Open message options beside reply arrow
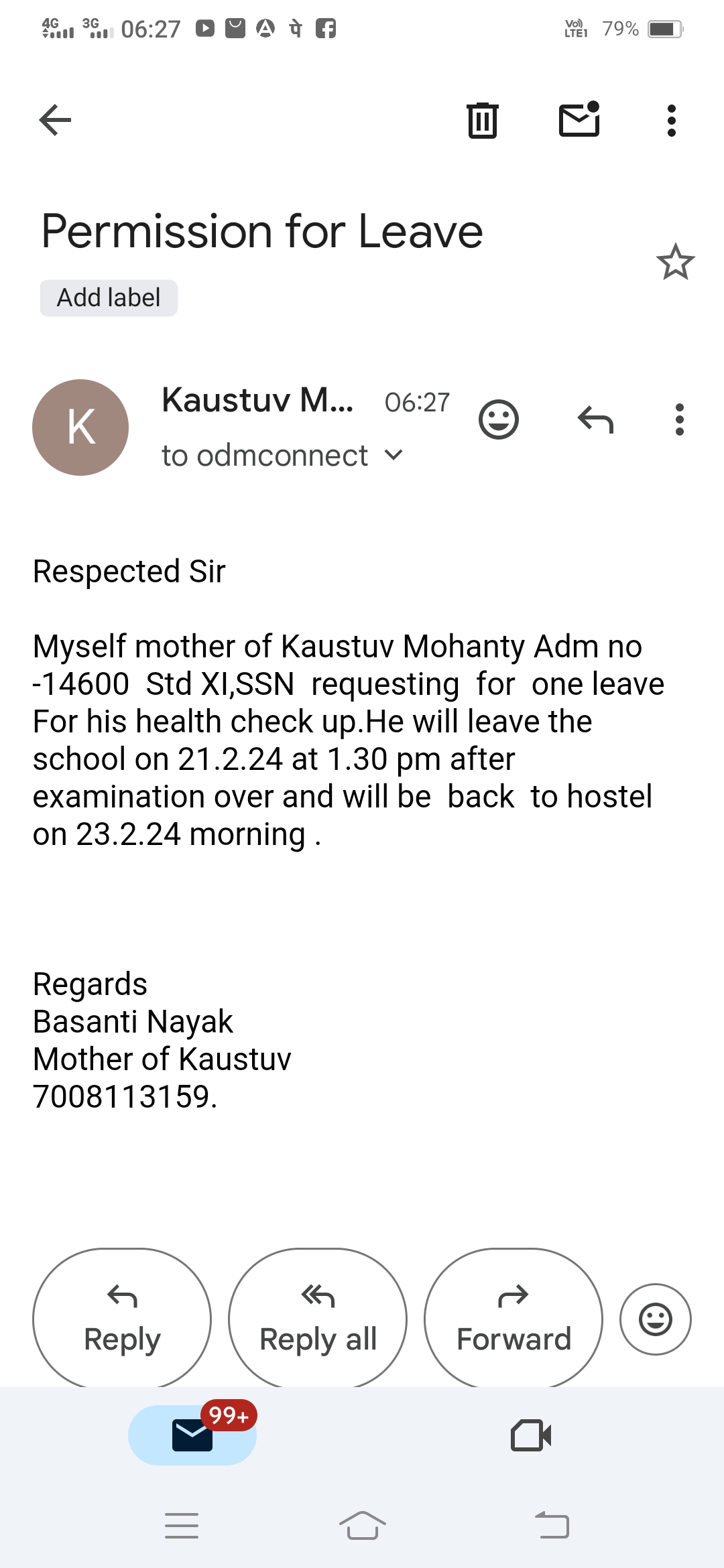The height and width of the screenshot is (1568, 724). [679, 420]
